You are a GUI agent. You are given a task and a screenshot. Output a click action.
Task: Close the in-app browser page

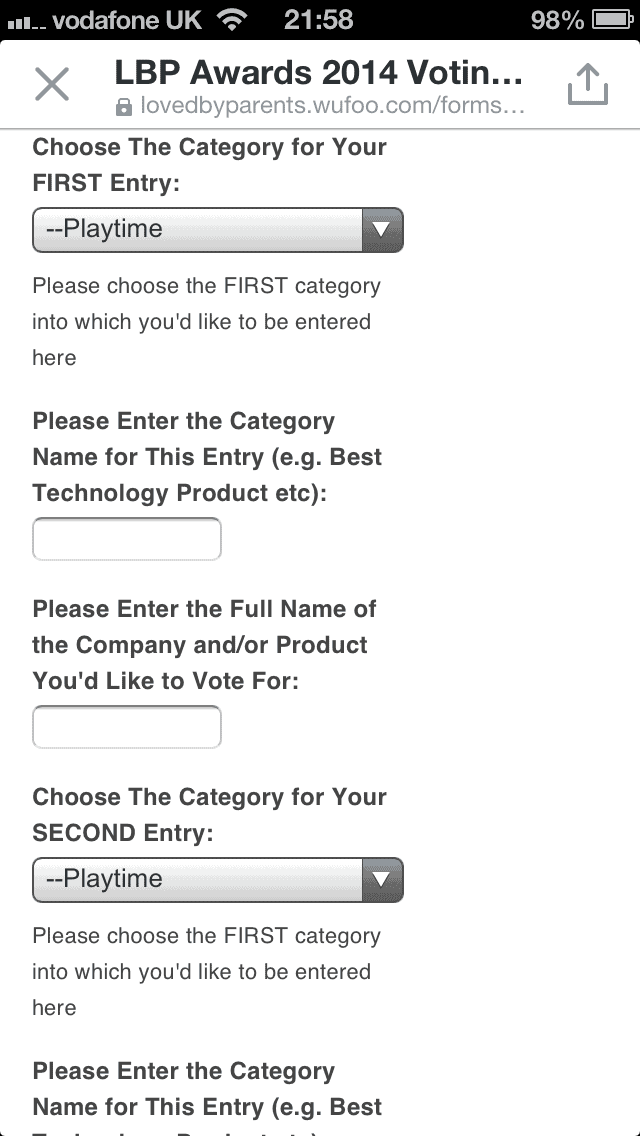pyautogui.click(x=51, y=85)
